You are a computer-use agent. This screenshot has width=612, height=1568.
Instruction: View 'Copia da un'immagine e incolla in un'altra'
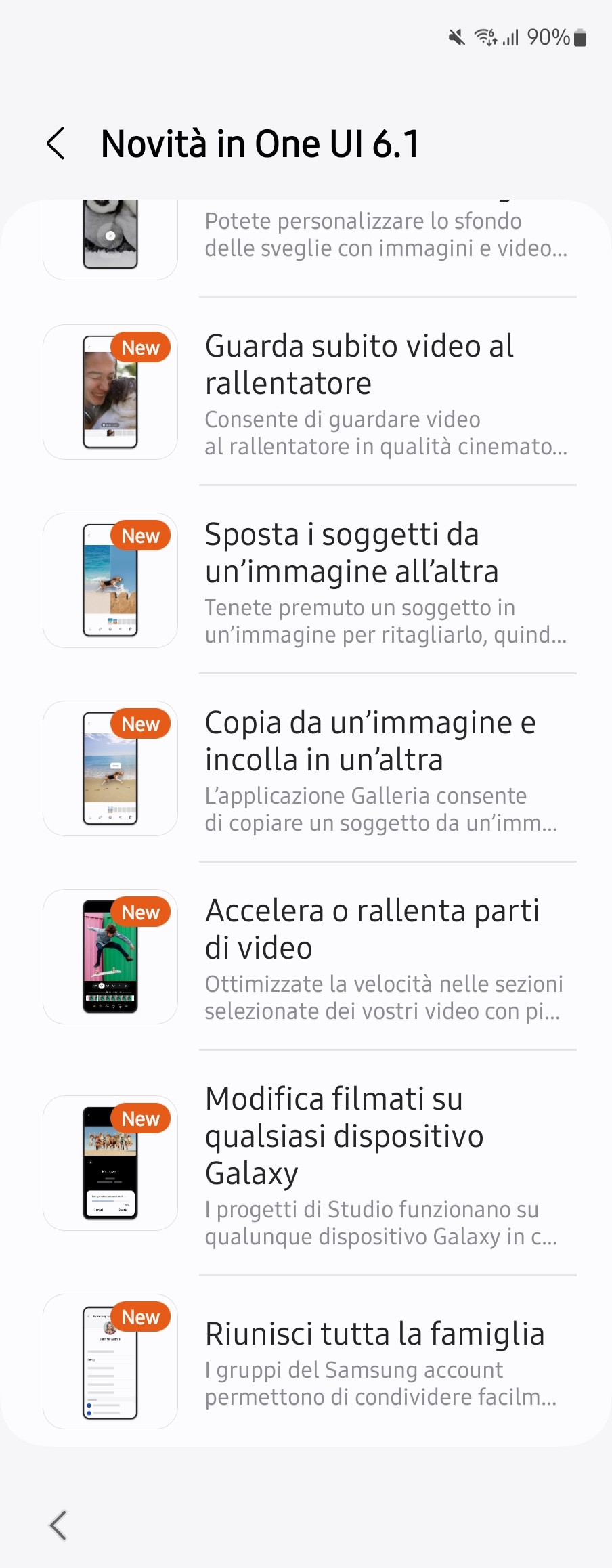tap(386, 769)
